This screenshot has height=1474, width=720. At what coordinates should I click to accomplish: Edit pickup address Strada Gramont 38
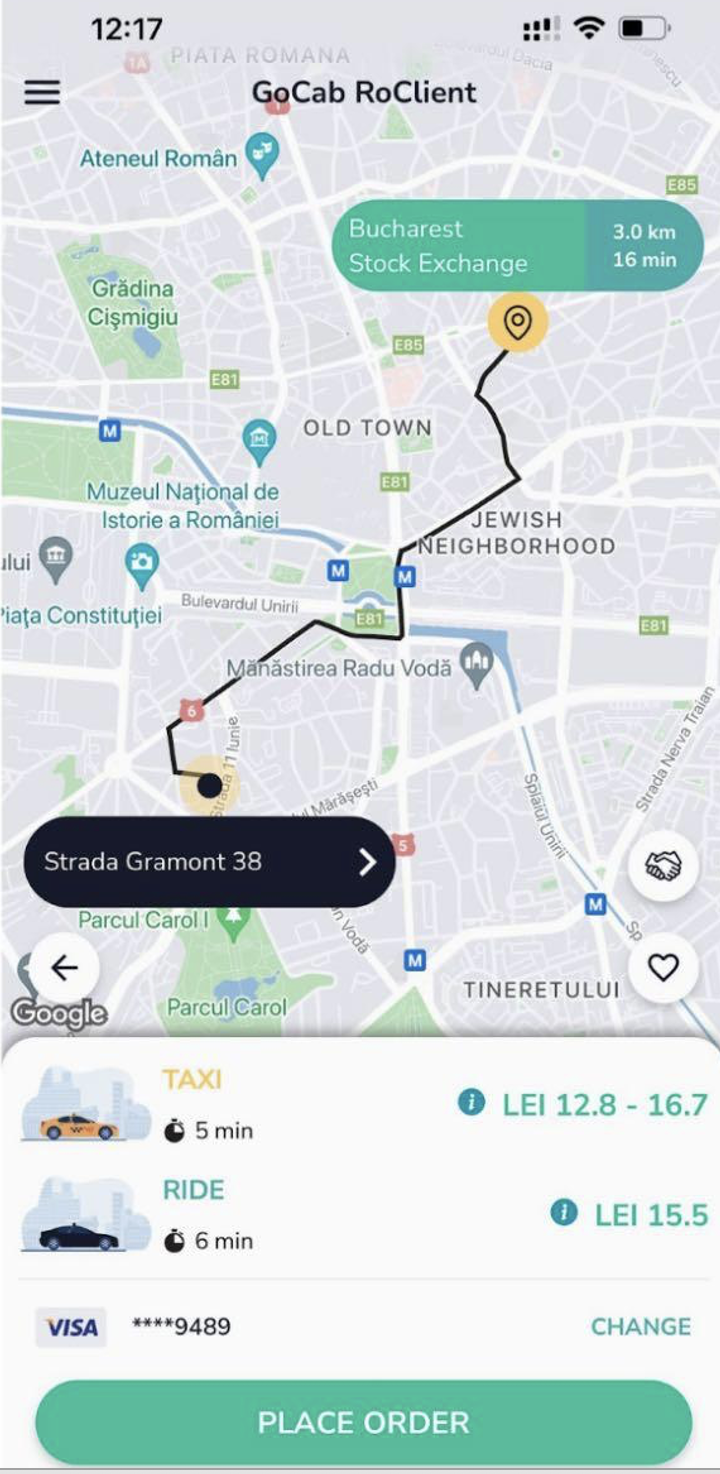[209, 862]
